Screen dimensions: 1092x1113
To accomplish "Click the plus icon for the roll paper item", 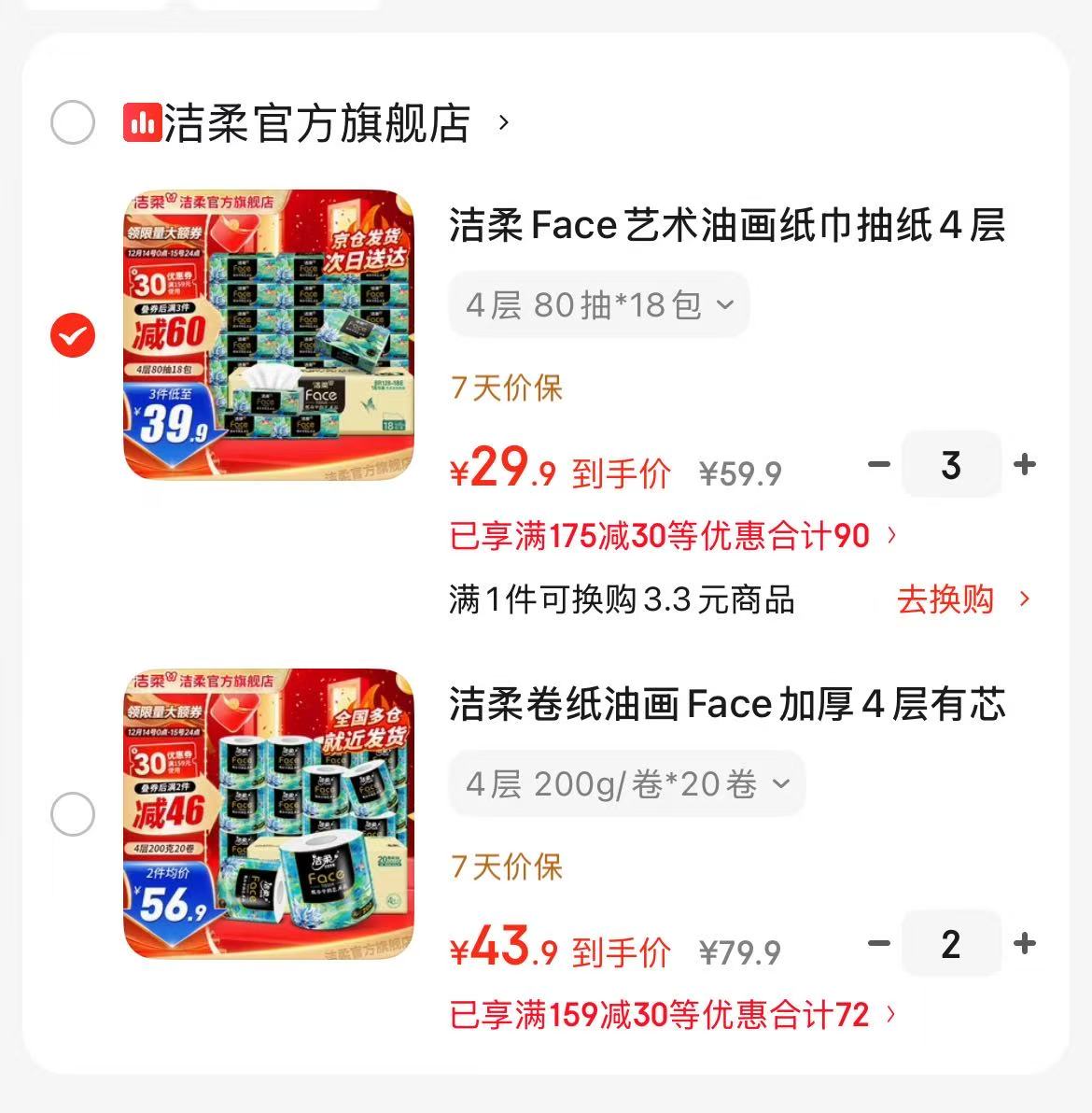I will pos(1025,943).
